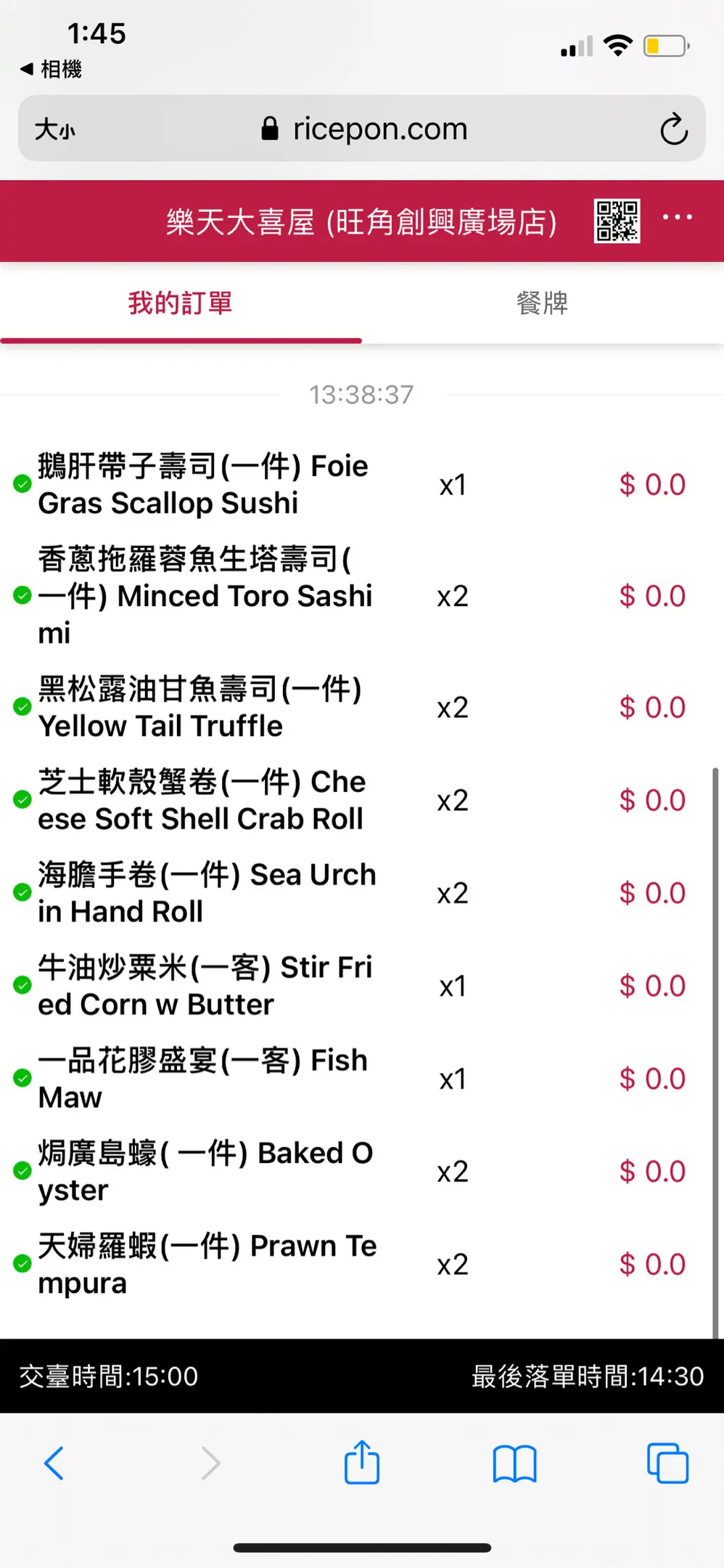724x1568 pixels.
Task: Open Safari bookmarks
Action: point(514,1463)
